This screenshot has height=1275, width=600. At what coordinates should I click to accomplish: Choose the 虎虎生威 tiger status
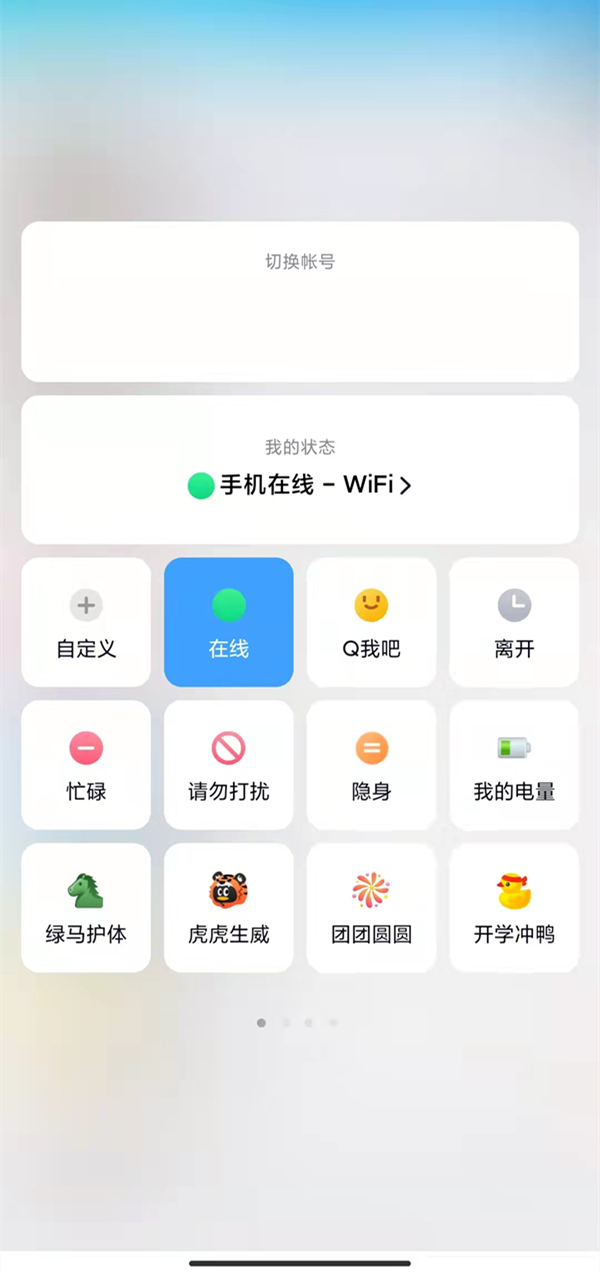pos(229,908)
